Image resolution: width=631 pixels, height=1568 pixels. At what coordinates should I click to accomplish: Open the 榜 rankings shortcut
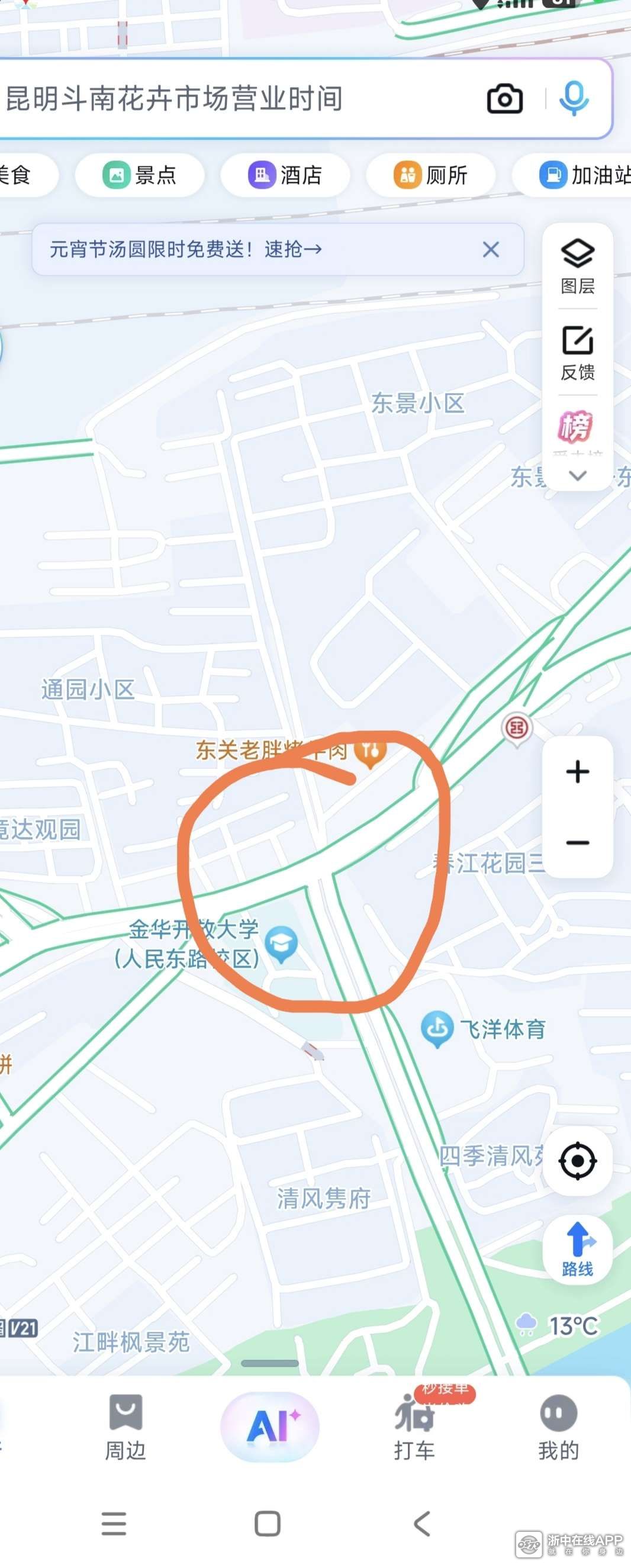pyautogui.click(x=575, y=426)
